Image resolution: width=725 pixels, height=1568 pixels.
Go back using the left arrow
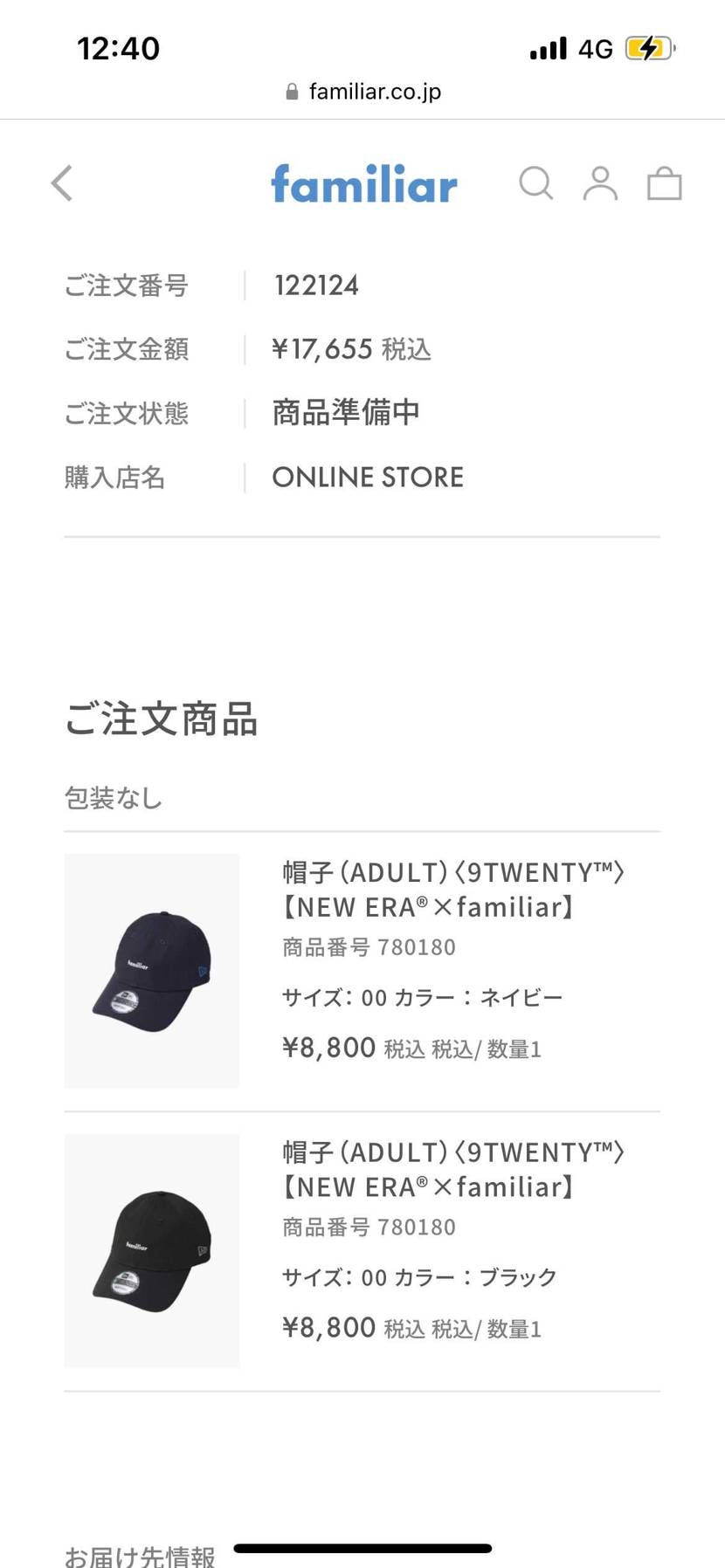point(62,183)
